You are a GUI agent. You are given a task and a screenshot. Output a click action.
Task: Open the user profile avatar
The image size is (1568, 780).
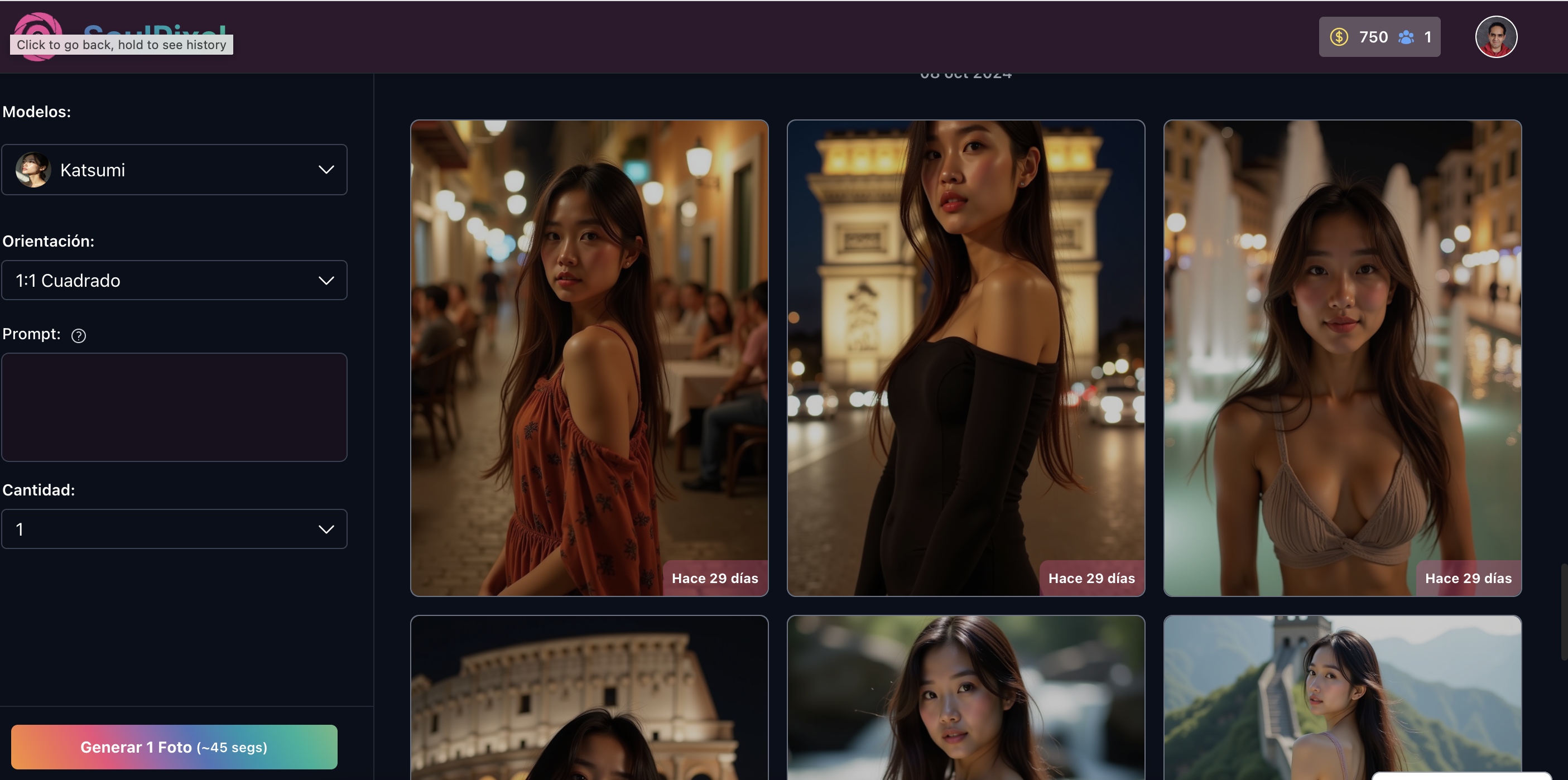point(1495,37)
